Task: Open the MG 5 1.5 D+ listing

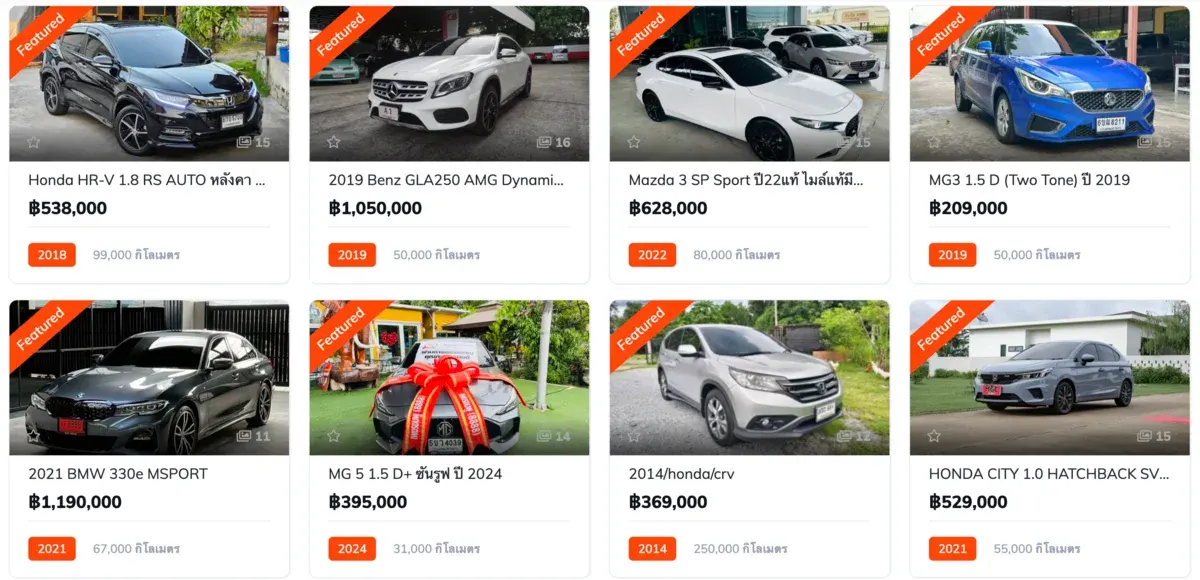Action: pyautogui.click(x=415, y=474)
